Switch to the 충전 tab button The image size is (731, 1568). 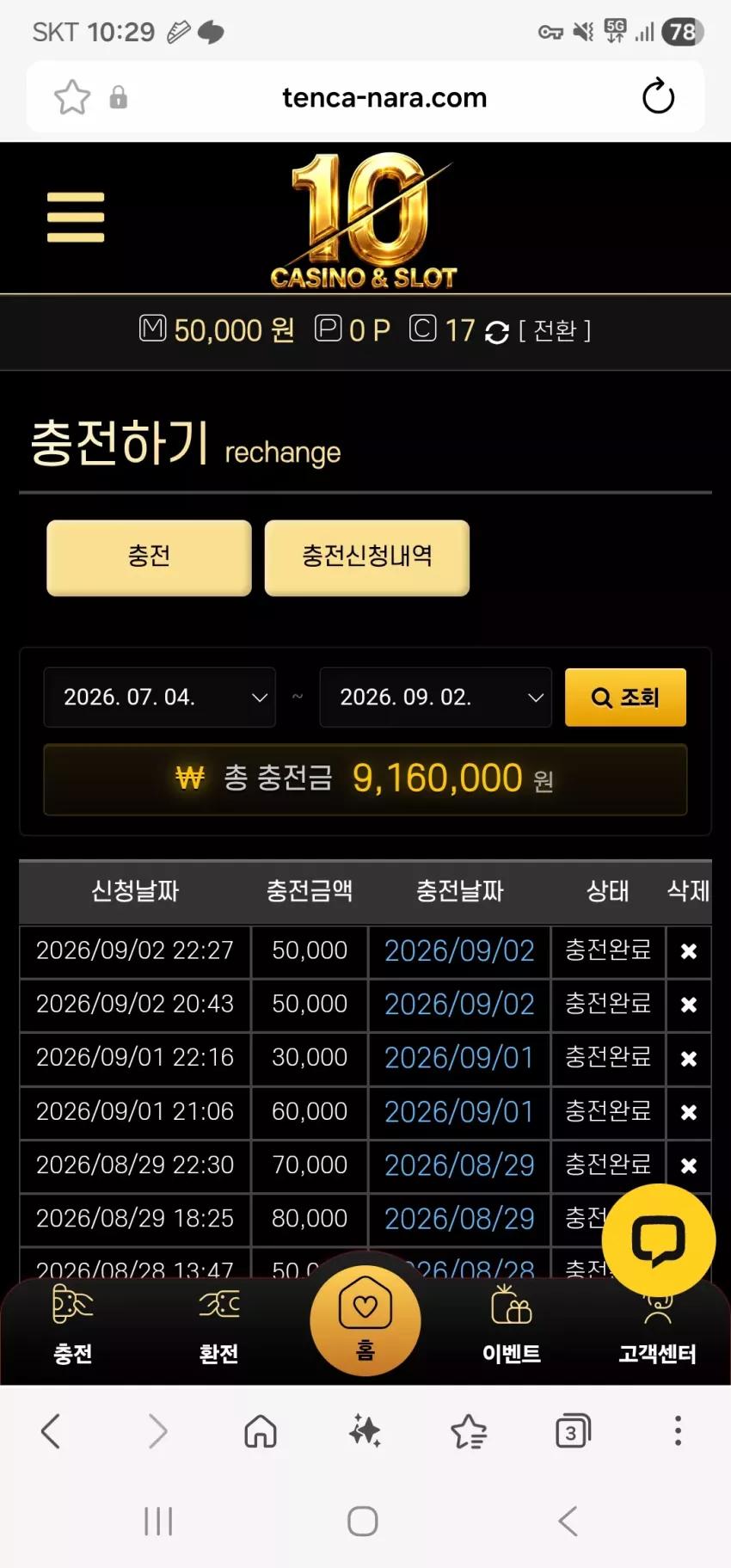tap(149, 557)
